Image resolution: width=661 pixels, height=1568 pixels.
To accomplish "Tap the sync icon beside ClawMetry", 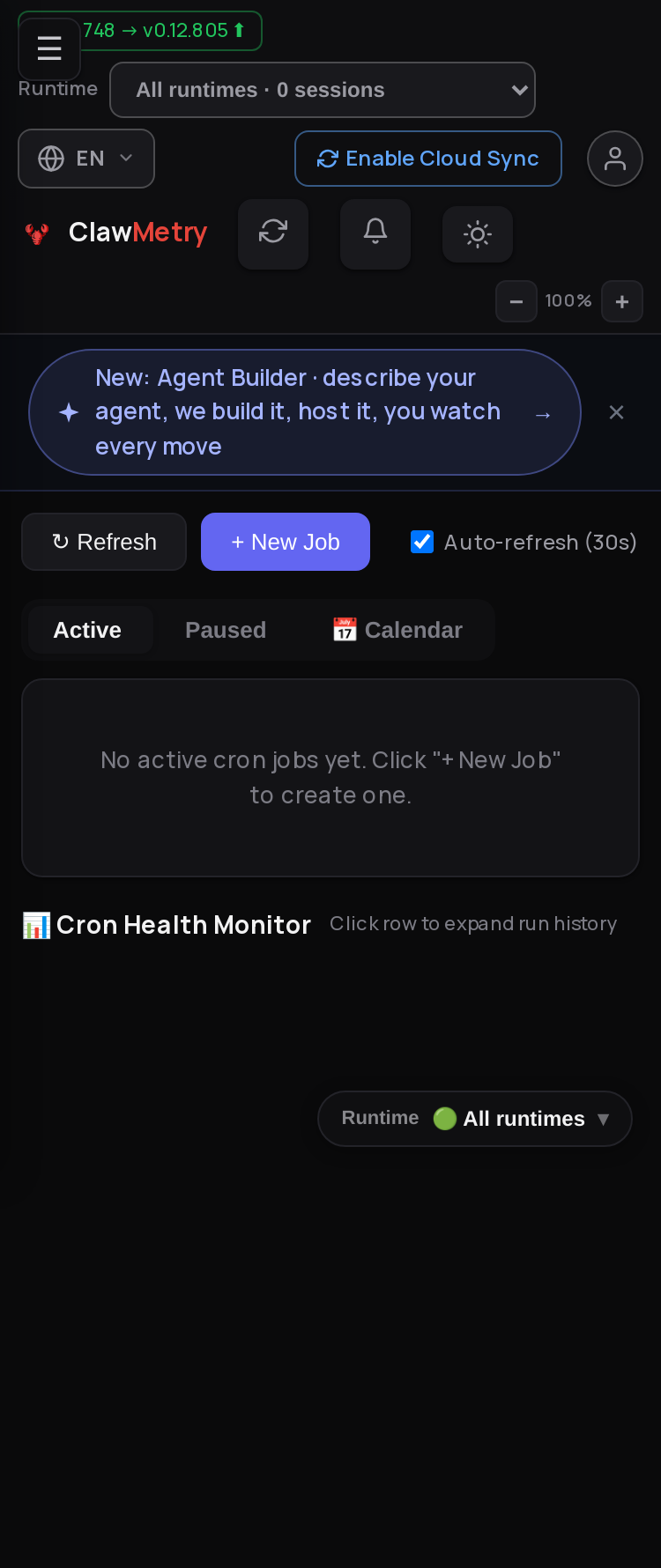I will pos(273,233).
